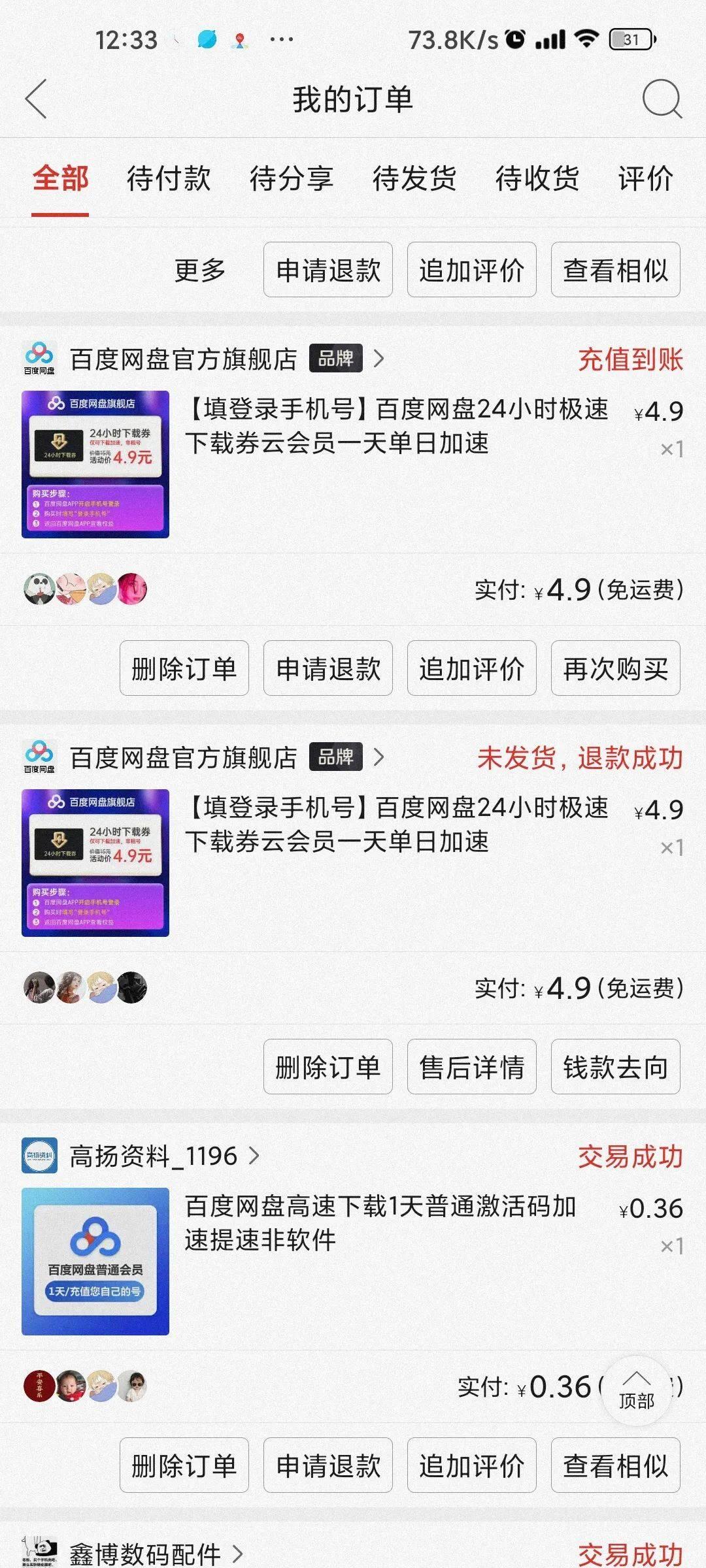Go back from the orders page
This screenshot has height=1568, width=706.
point(37,99)
